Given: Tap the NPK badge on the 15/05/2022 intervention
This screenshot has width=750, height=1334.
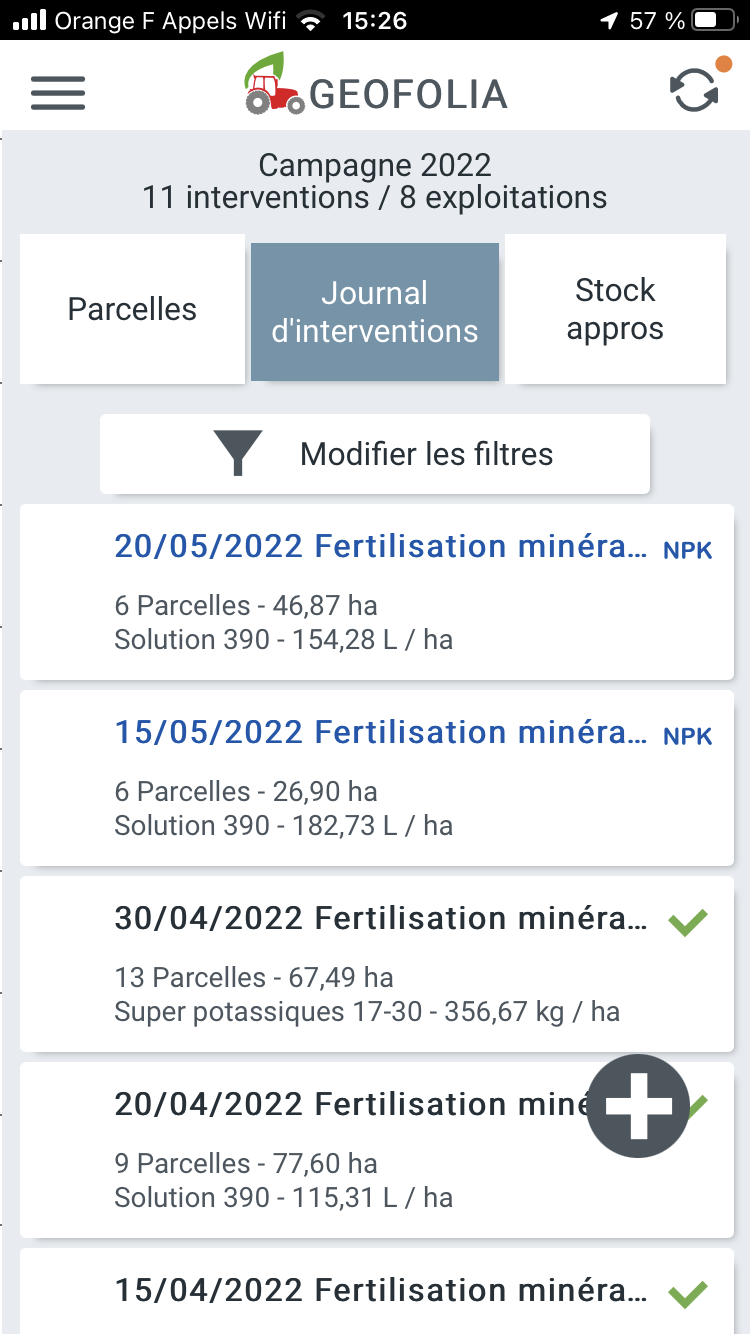Looking at the screenshot, I should [x=687, y=734].
